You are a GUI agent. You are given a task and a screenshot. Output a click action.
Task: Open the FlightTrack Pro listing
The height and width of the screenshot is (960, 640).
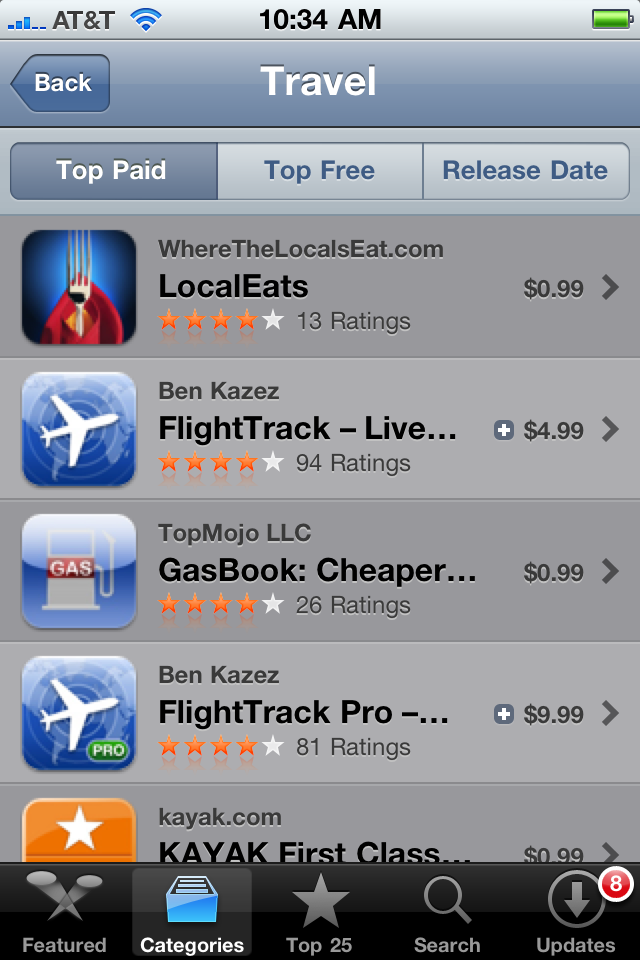(x=320, y=714)
